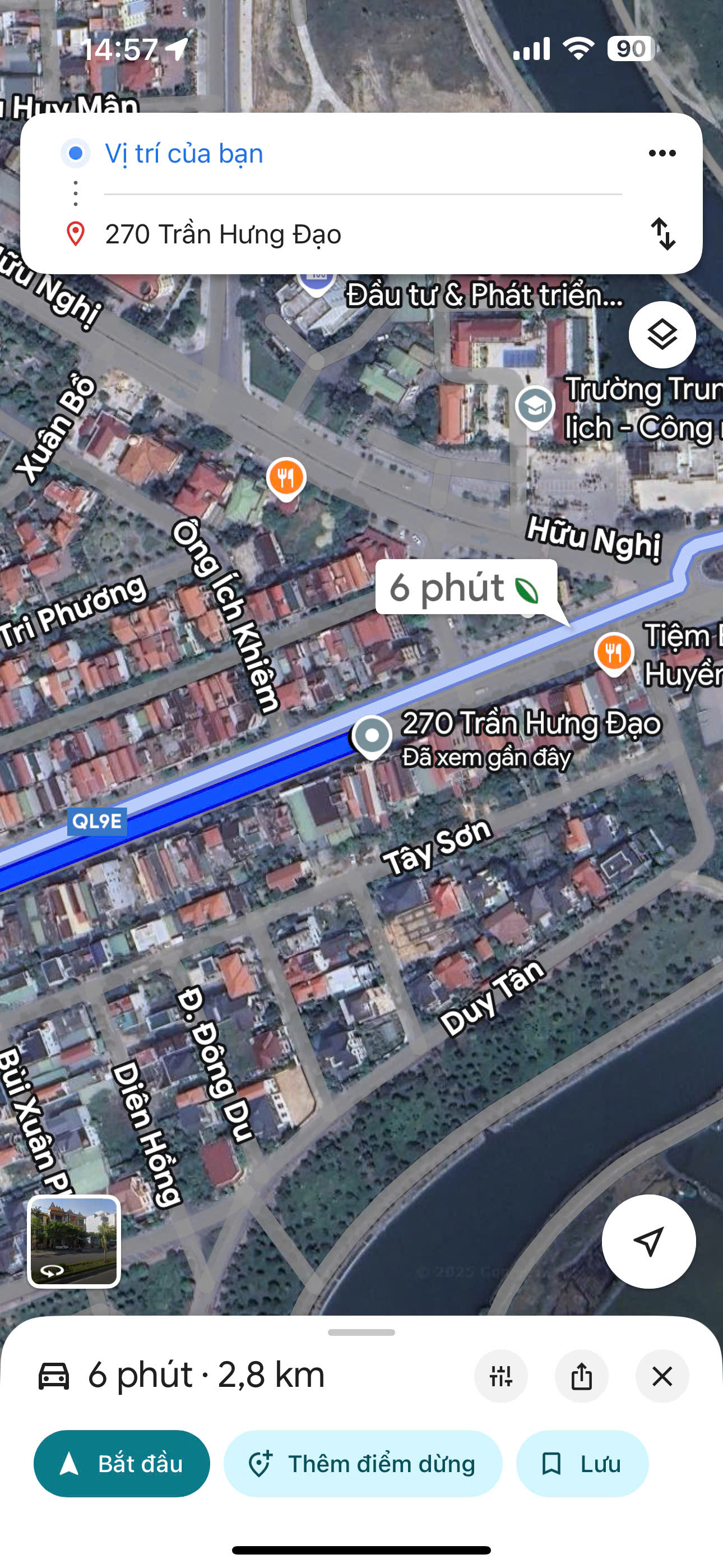This screenshot has height=1568, width=723.
Task: Open the school pin for Trường Trung
Action: point(534,407)
